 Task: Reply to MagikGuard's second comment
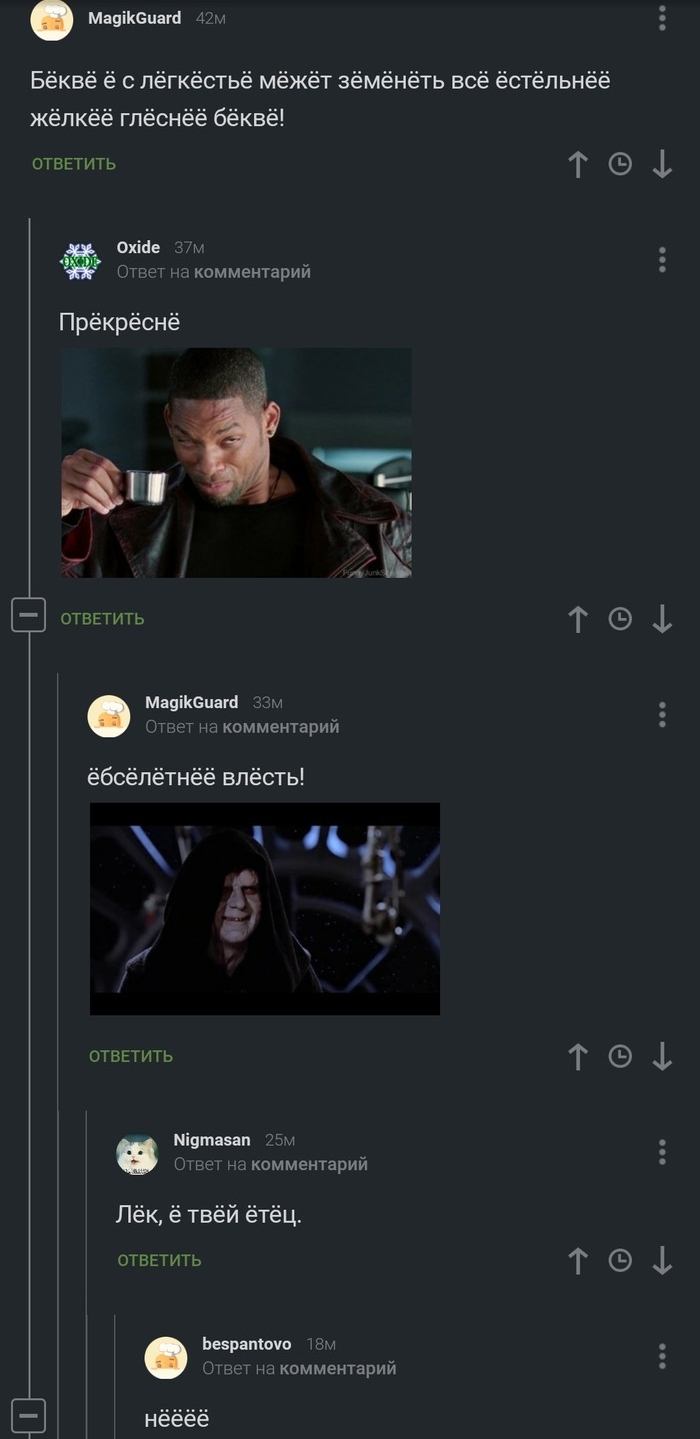(131, 1056)
